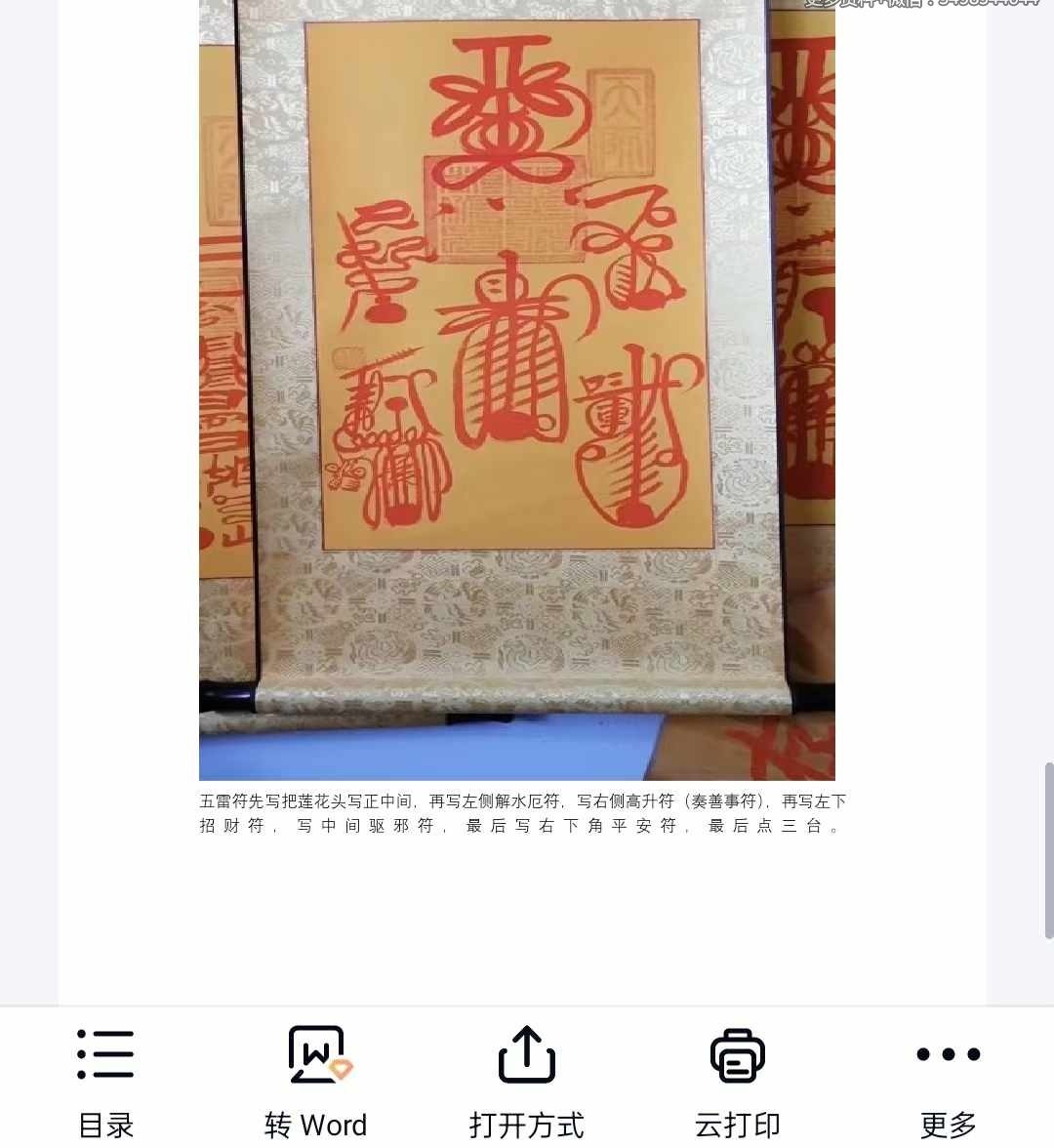
Task: Open the 目录 table of contents
Action: pos(105,1079)
